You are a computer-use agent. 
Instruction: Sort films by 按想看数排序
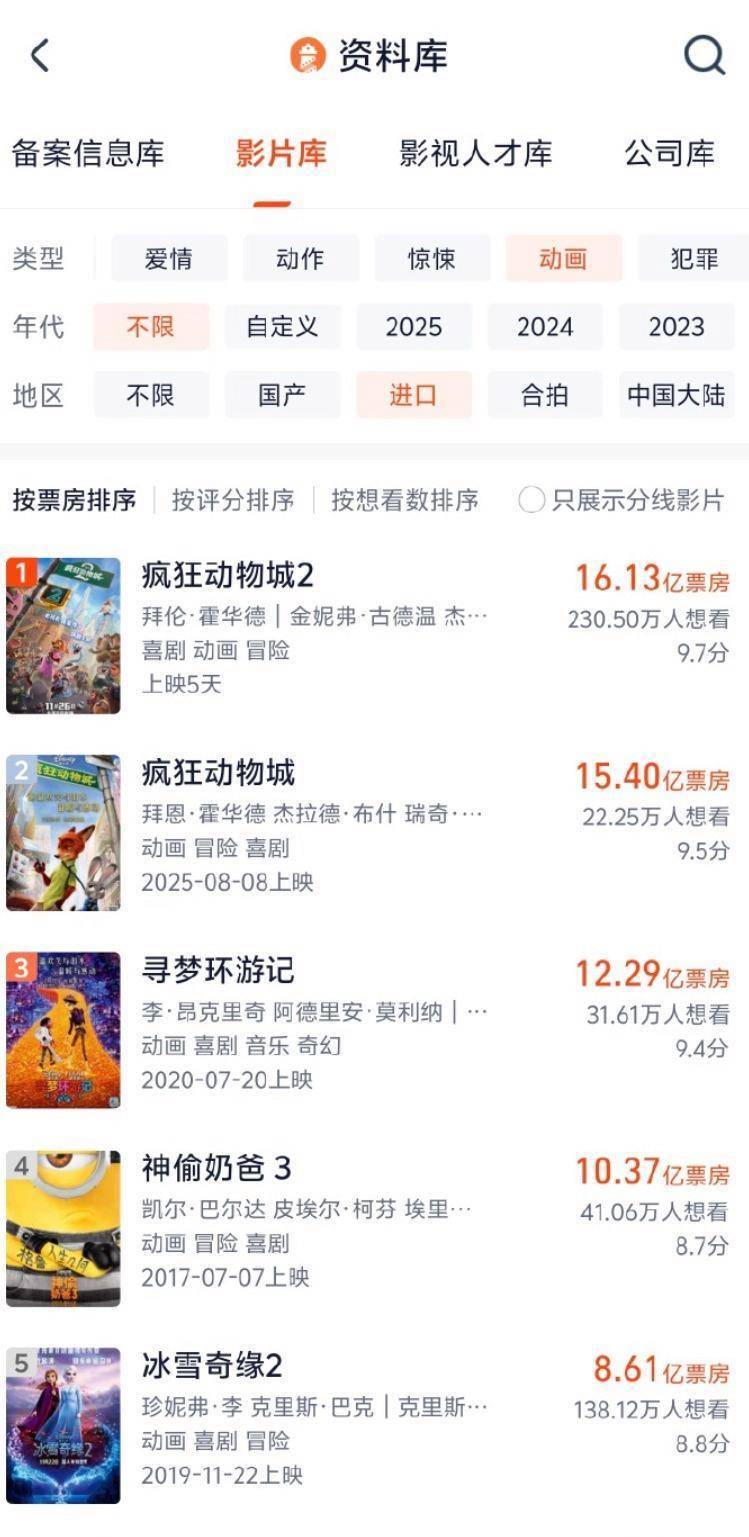point(405,500)
